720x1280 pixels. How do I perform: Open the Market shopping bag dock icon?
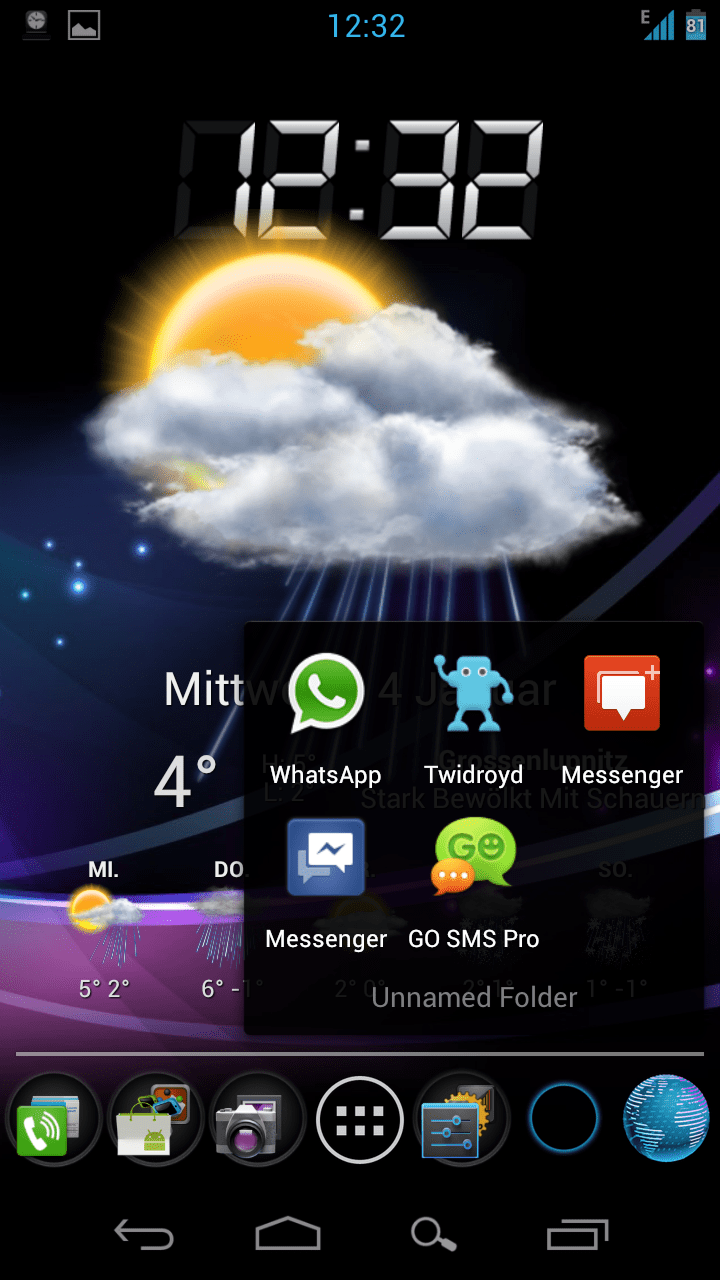[x=156, y=1120]
